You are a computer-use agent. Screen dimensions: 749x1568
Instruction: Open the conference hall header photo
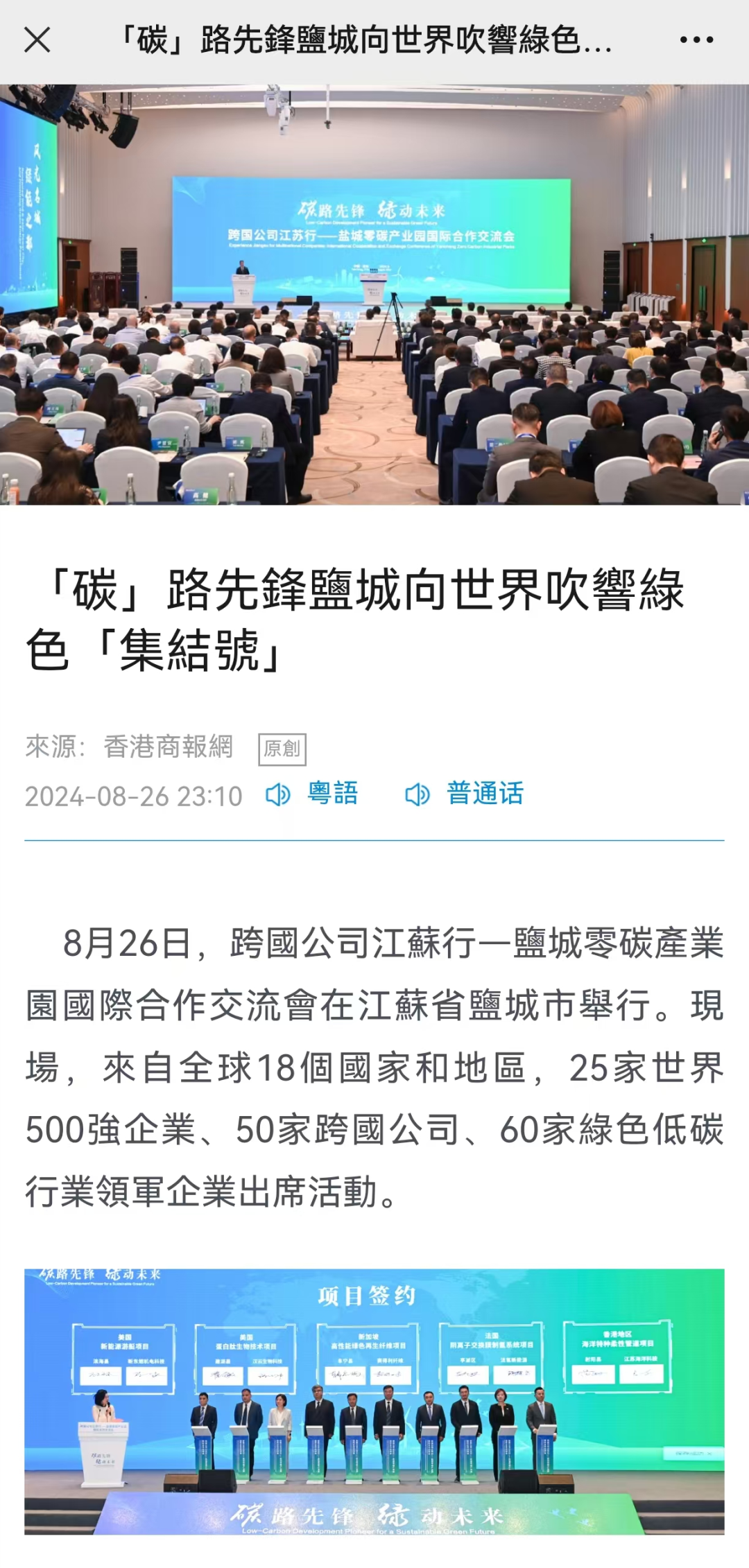[374, 295]
